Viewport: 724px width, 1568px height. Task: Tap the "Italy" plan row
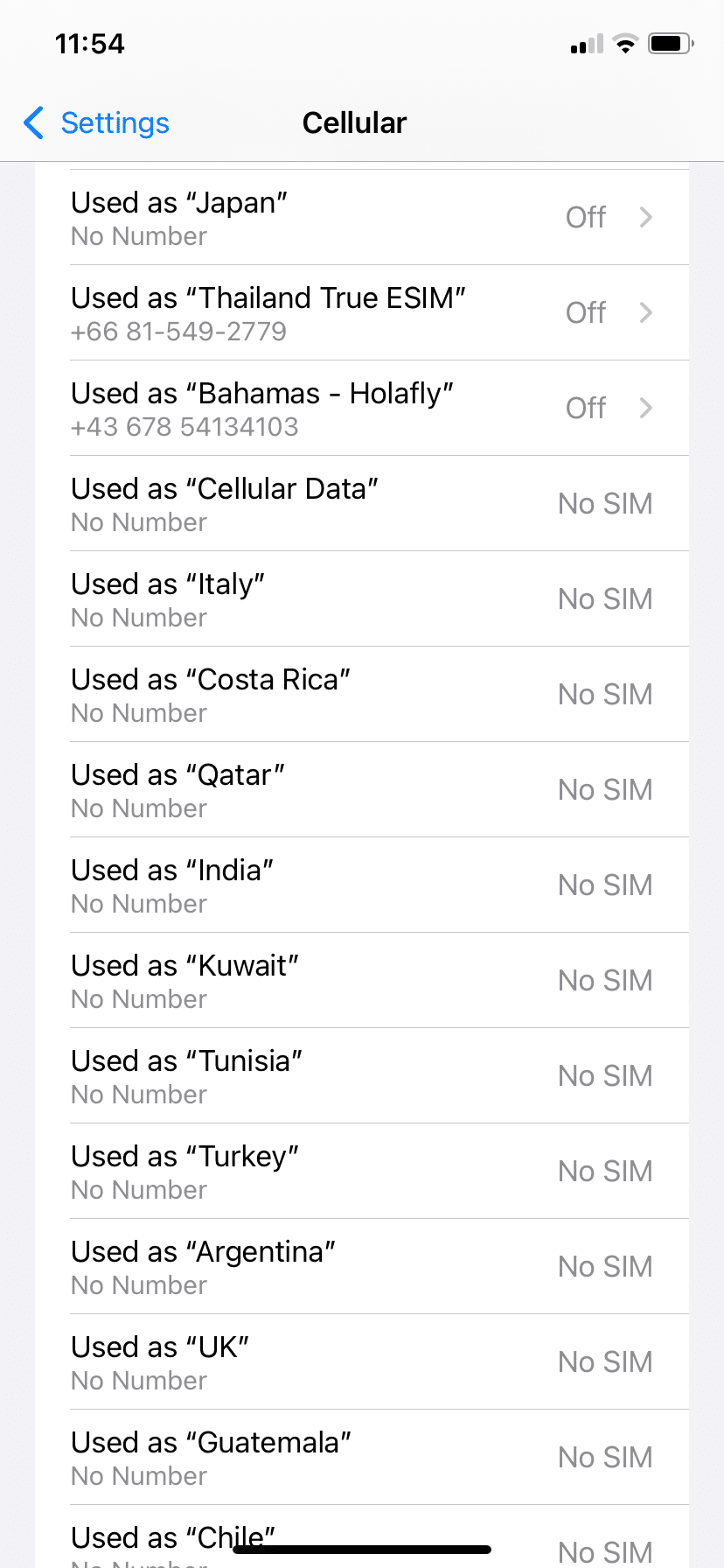click(x=362, y=599)
